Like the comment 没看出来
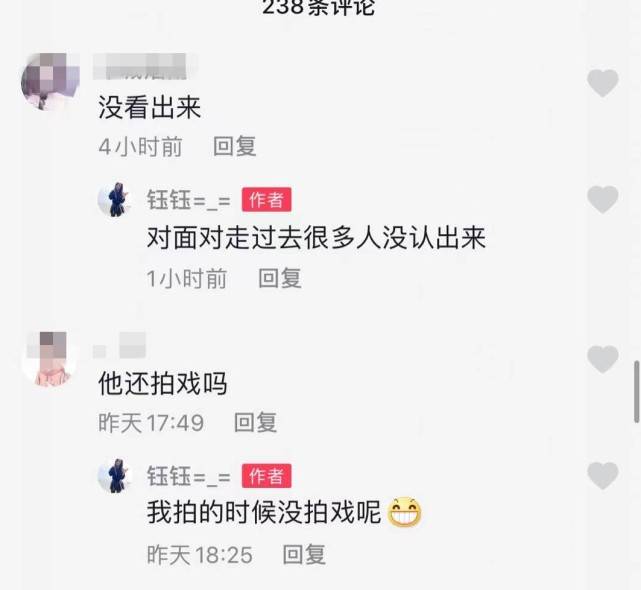Image resolution: width=641 pixels, height=590 pixels. pos(602,83)
